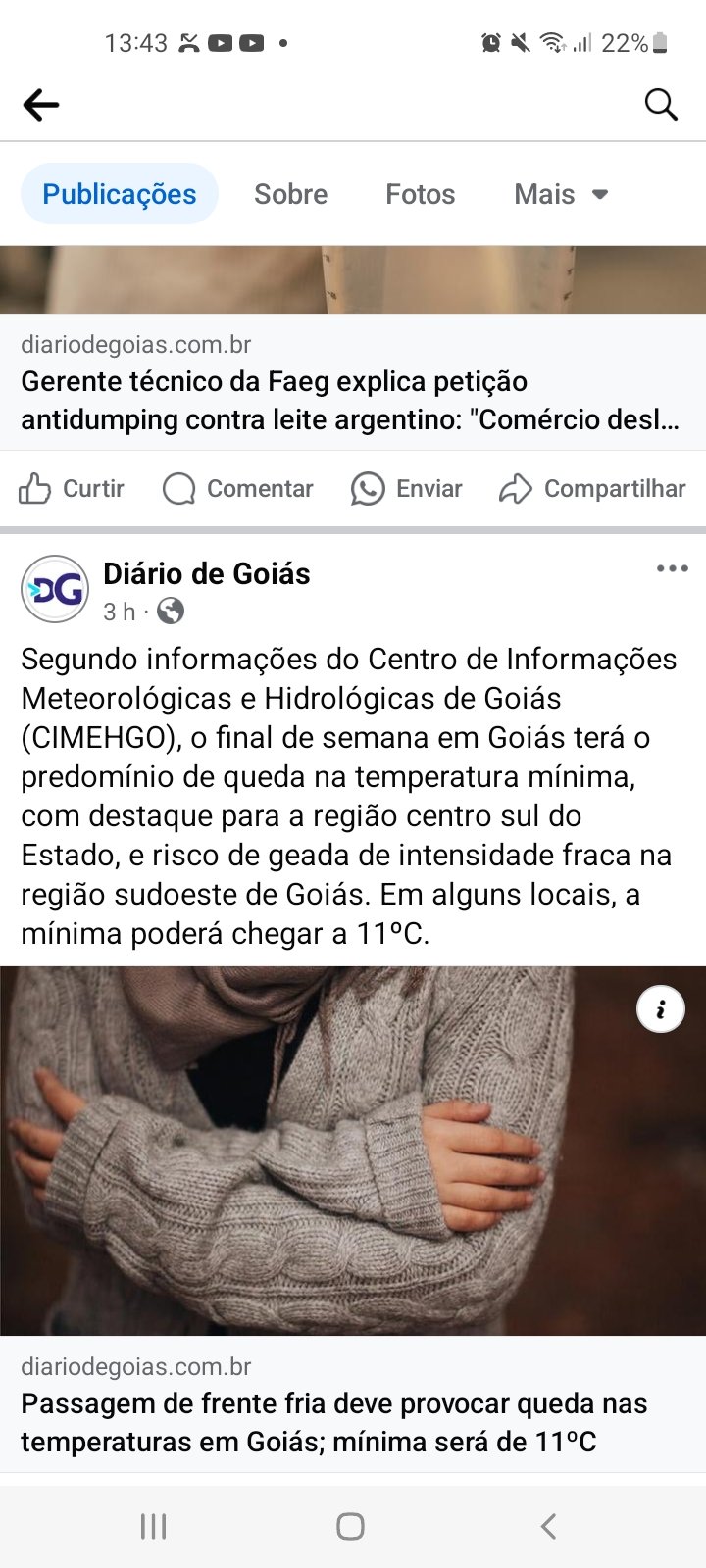
Task: Like the post with Curtir
Action: coord(72,488)
